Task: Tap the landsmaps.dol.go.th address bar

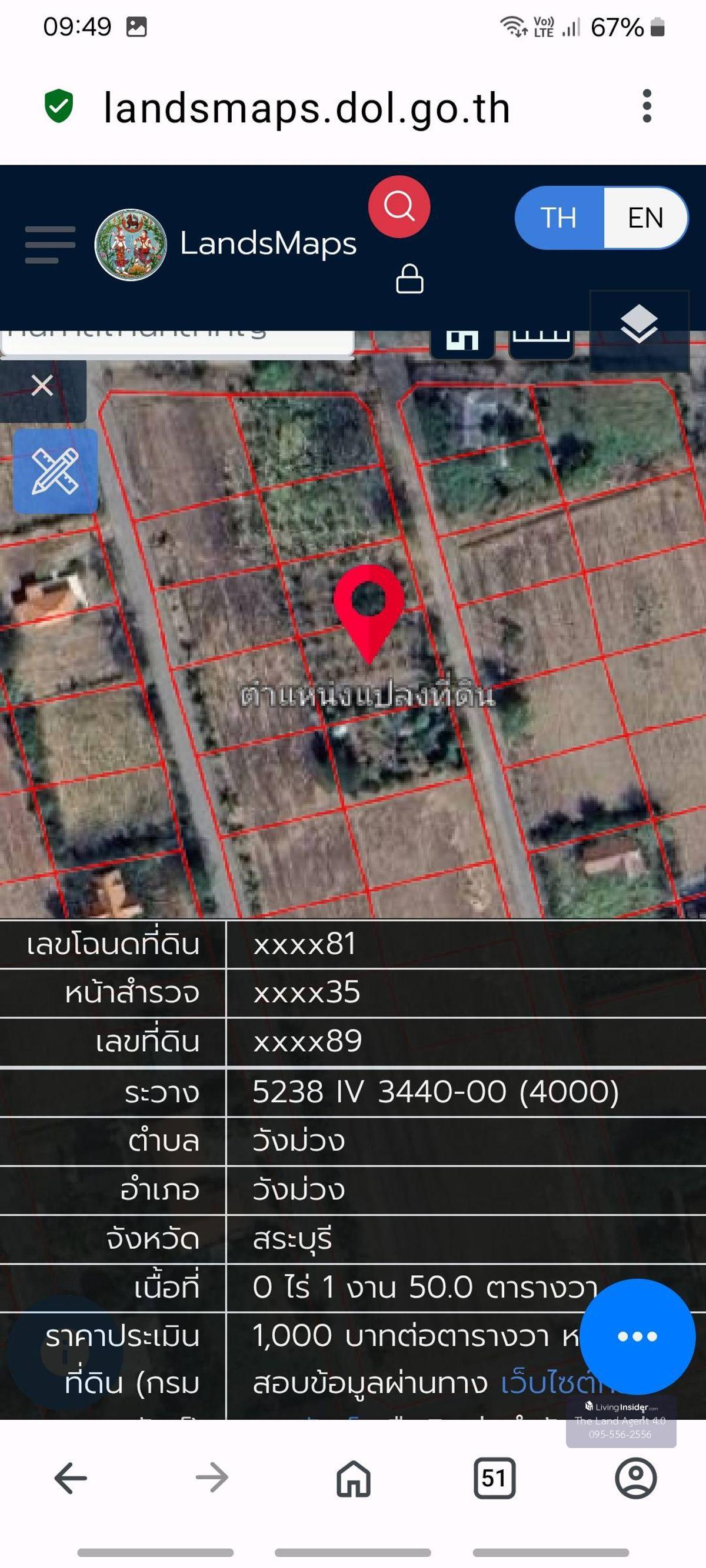Action: [x=307, y=108]
